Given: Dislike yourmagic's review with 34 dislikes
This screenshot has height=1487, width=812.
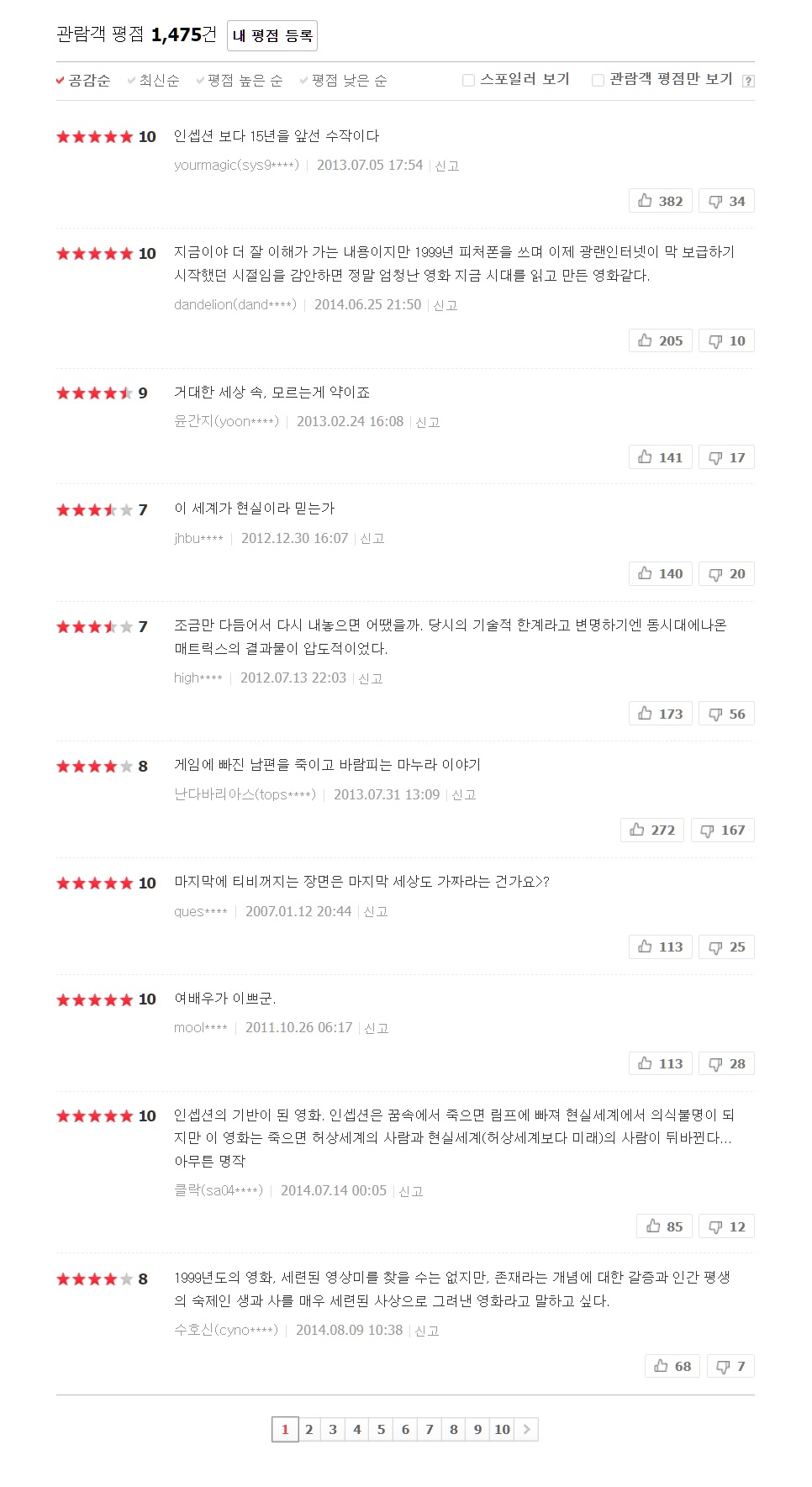Looking at the screenshot, I should 726,201.
